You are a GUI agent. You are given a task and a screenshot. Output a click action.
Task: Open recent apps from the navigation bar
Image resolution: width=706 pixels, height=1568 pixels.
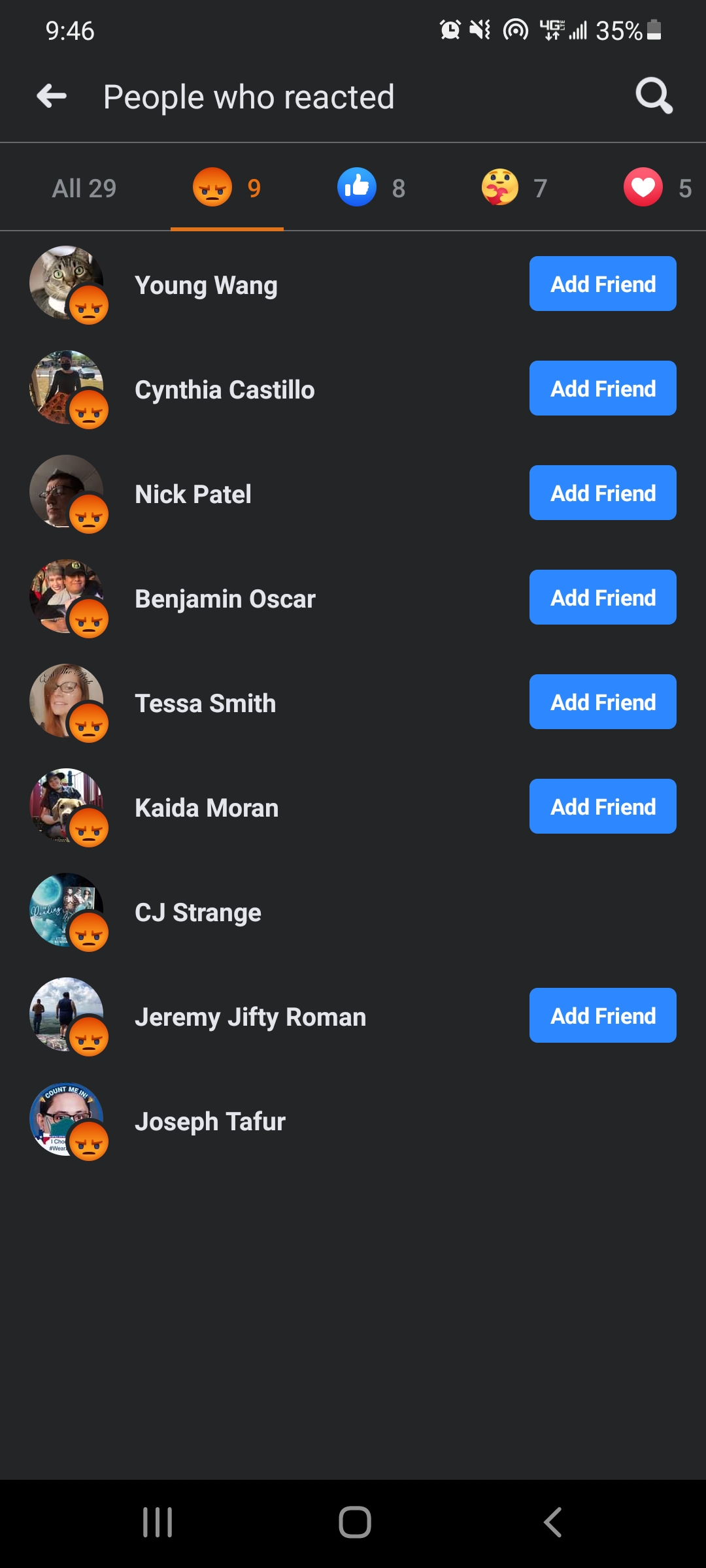point(158,1522)
